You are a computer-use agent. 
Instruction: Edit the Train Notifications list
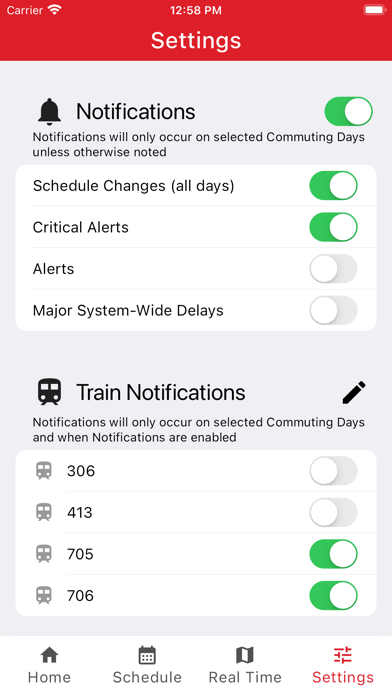pos(354,392)
